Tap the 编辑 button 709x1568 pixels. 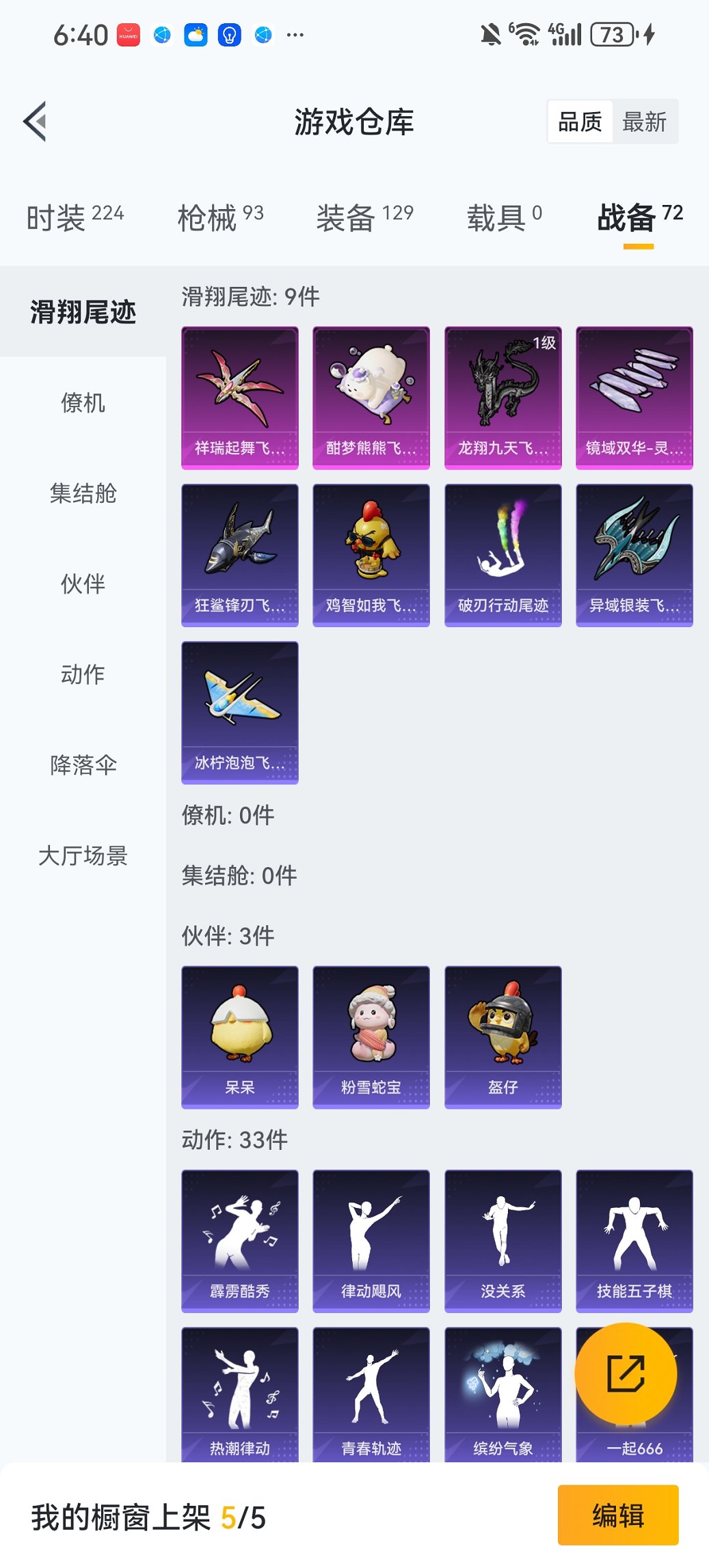click(x=617, y=1515)
